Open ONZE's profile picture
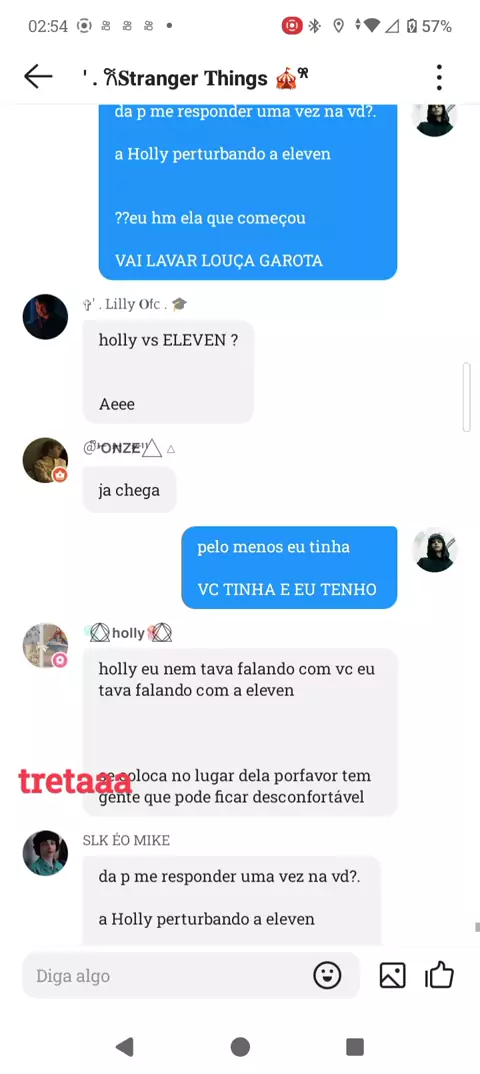 pyautogui.click(x=45, y=460)
